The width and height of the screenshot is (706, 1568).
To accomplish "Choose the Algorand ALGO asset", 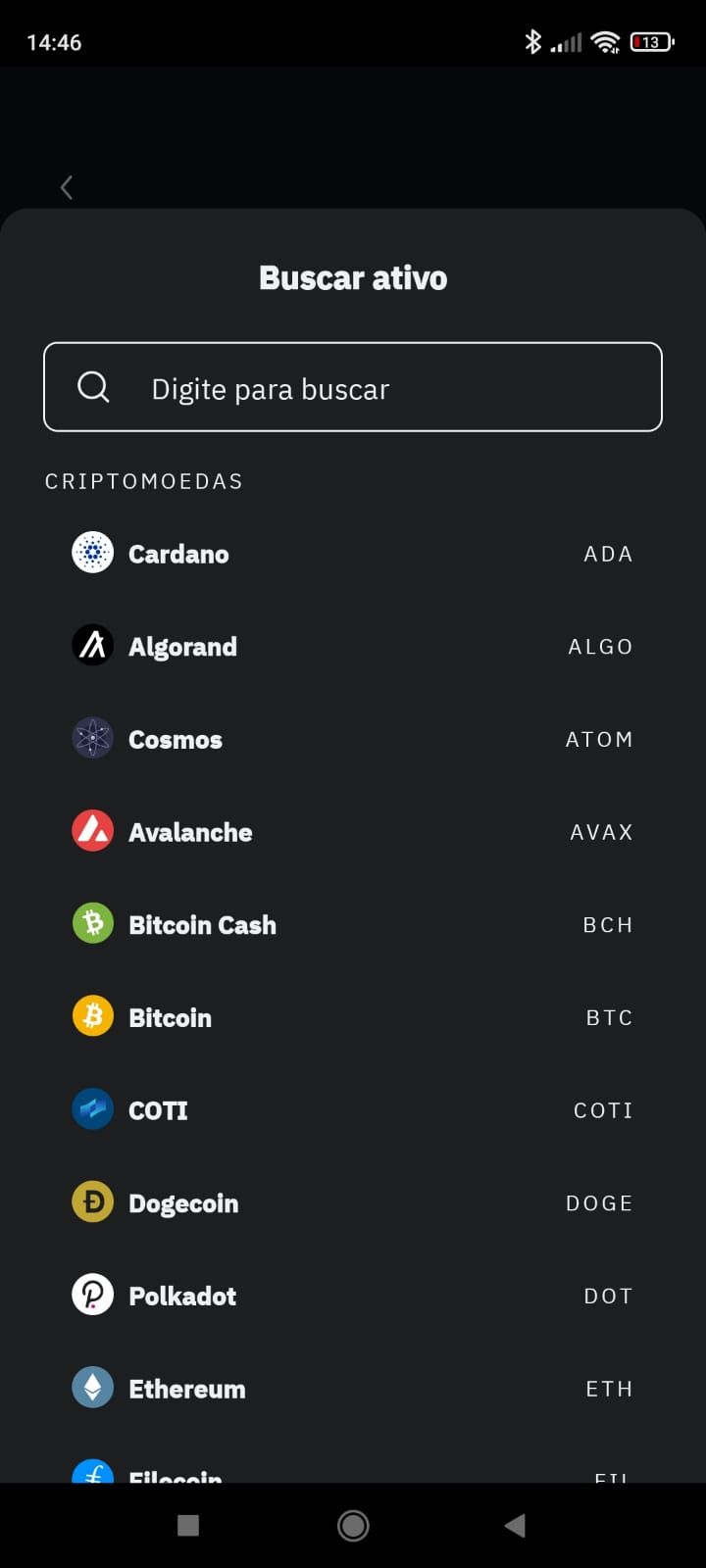I will [x=353, y=647].
